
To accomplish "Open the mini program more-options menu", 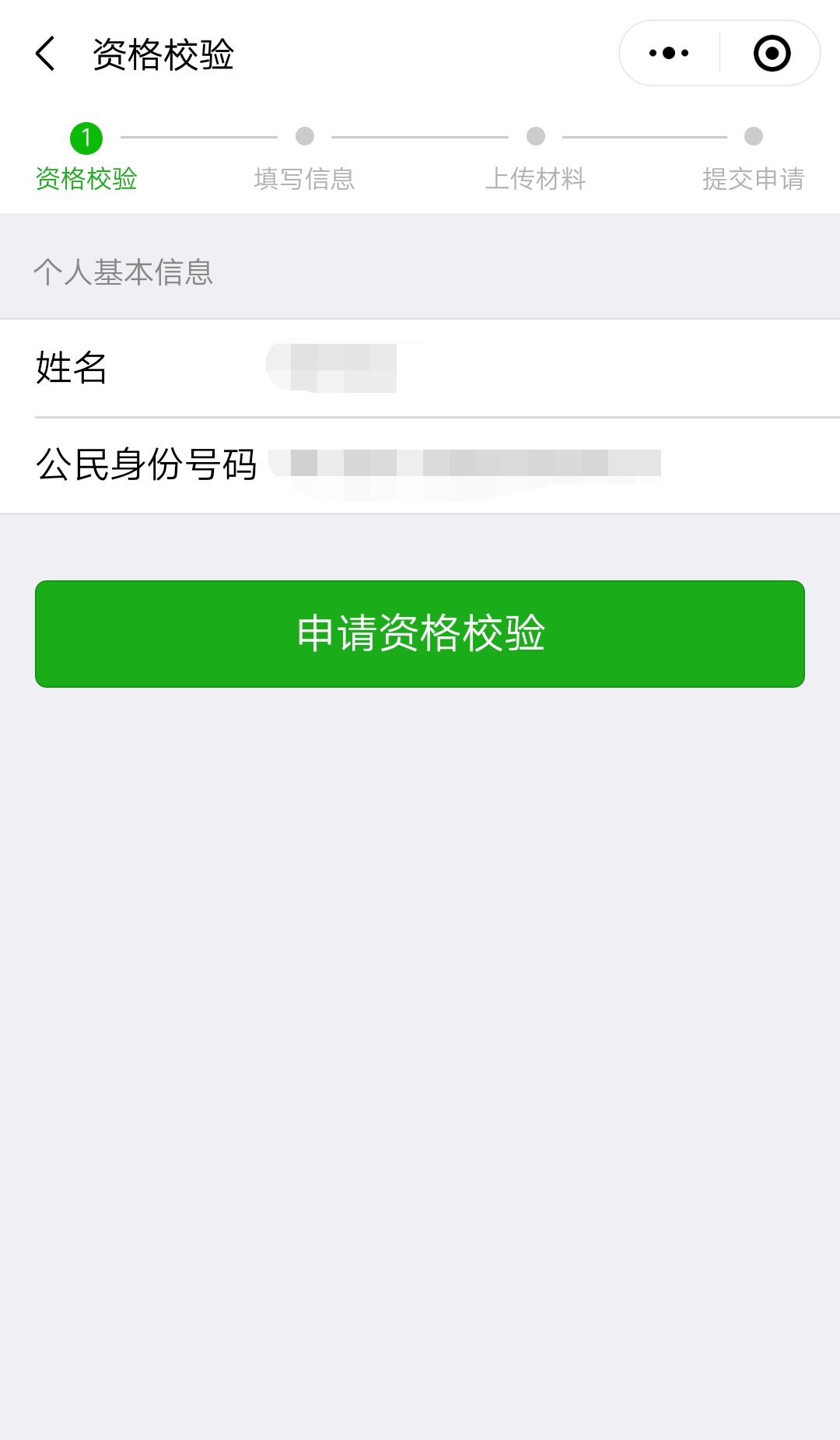I will click(669, 54).
